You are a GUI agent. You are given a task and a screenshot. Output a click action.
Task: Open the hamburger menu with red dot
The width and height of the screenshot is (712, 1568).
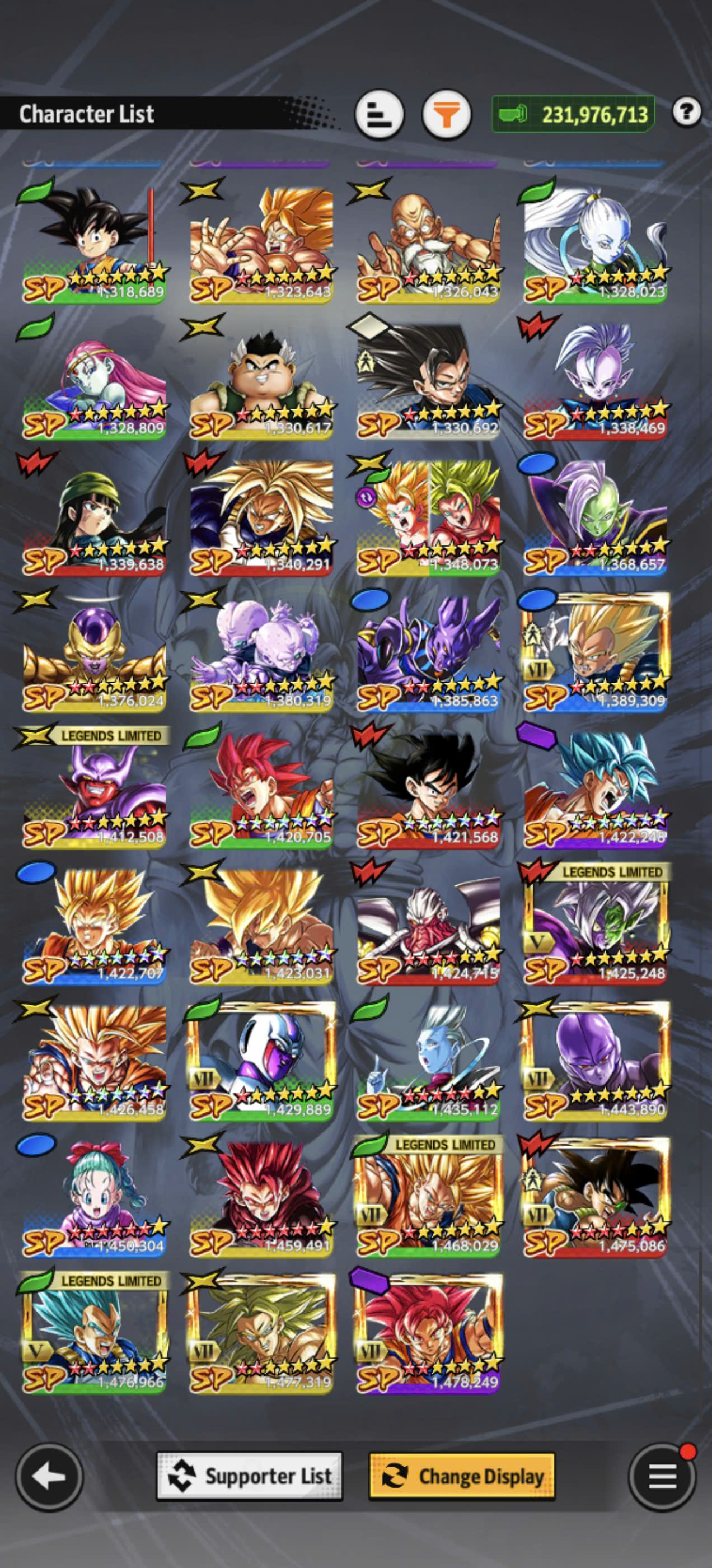pyautogui.click(x=662, y=1476)
